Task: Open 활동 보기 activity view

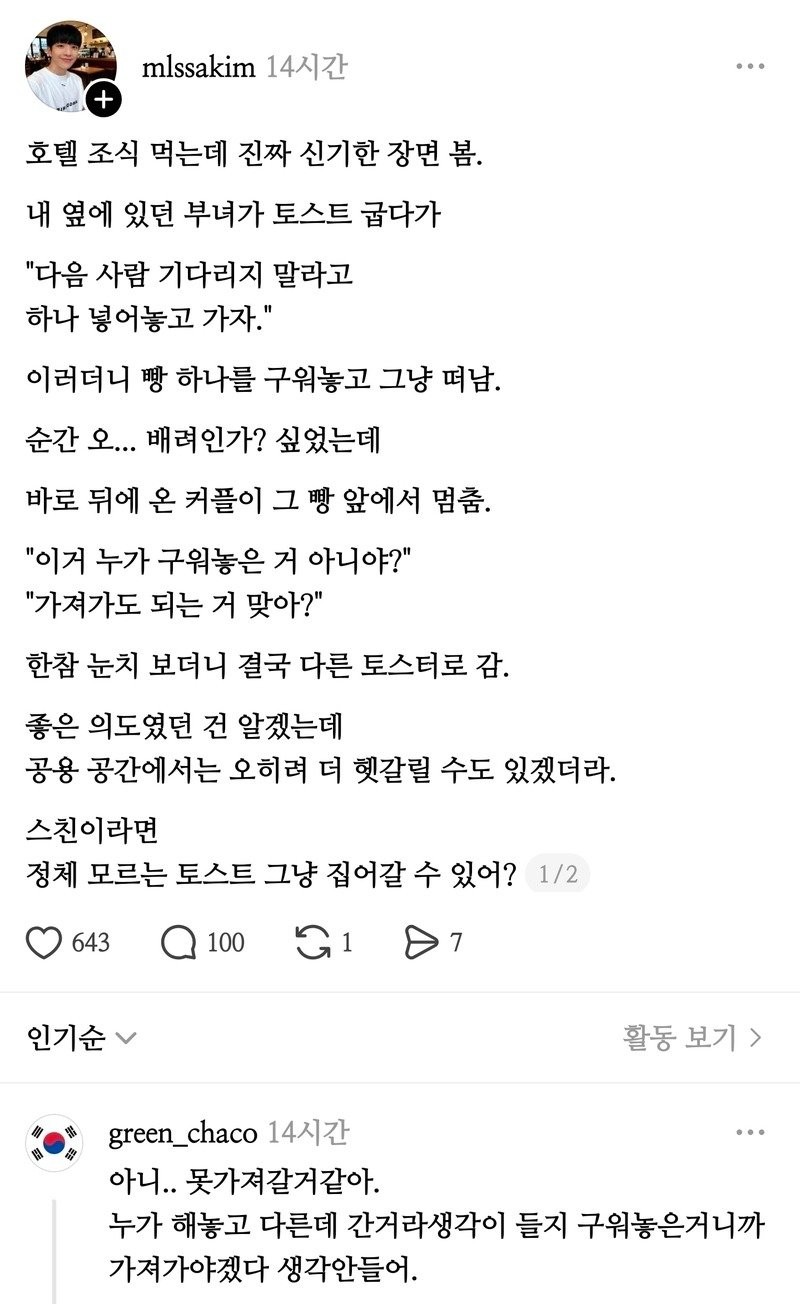Action: pos(692,1038)
